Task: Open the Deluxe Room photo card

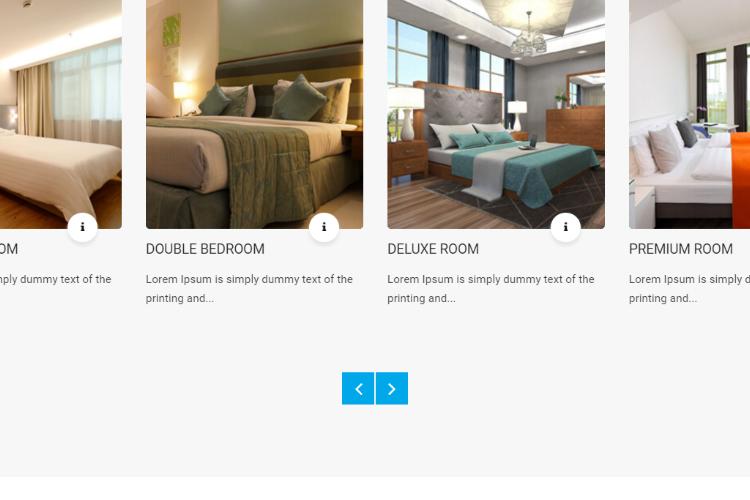Action: click(496, 110)
